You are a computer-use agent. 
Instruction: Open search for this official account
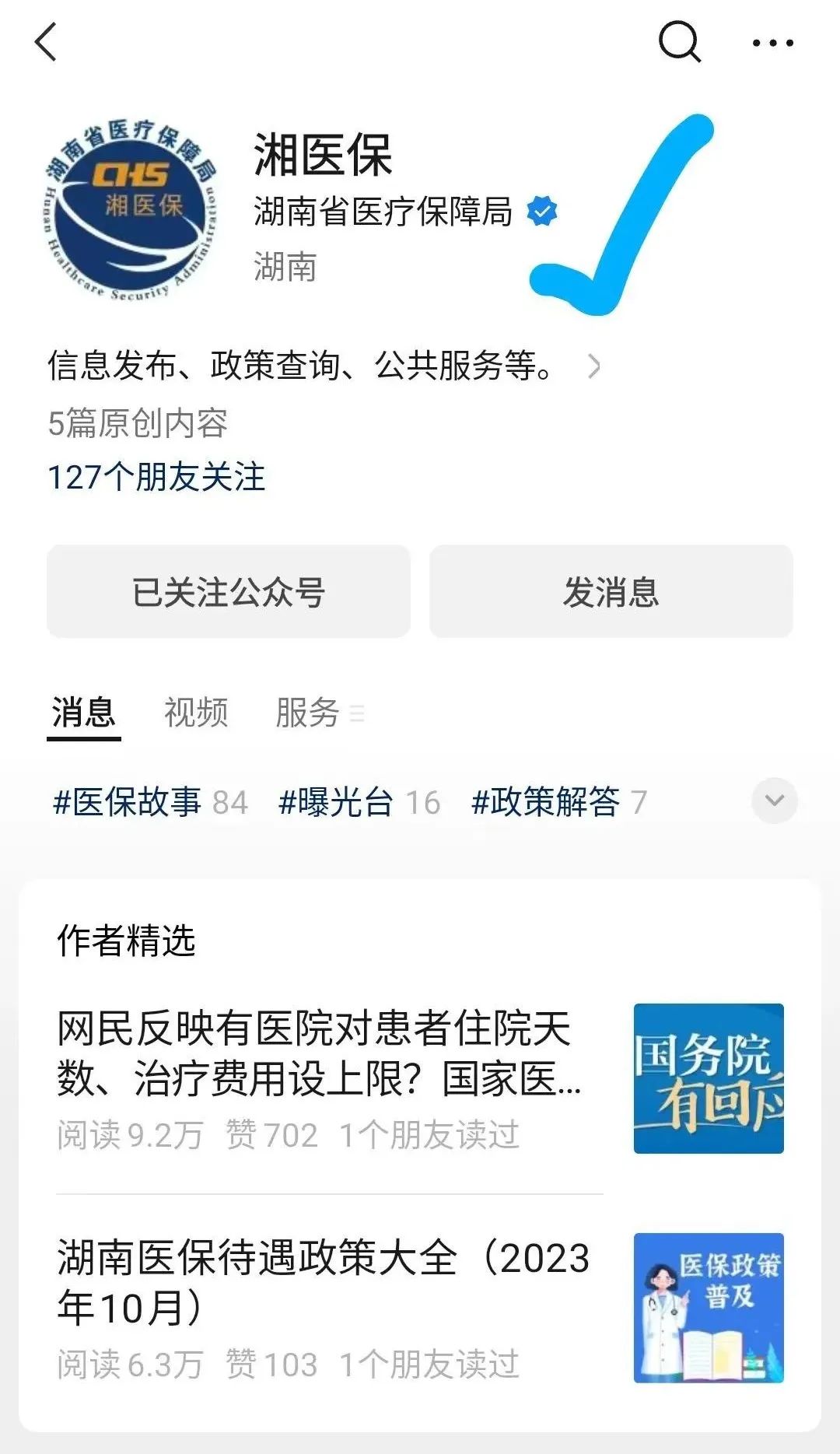679,42
